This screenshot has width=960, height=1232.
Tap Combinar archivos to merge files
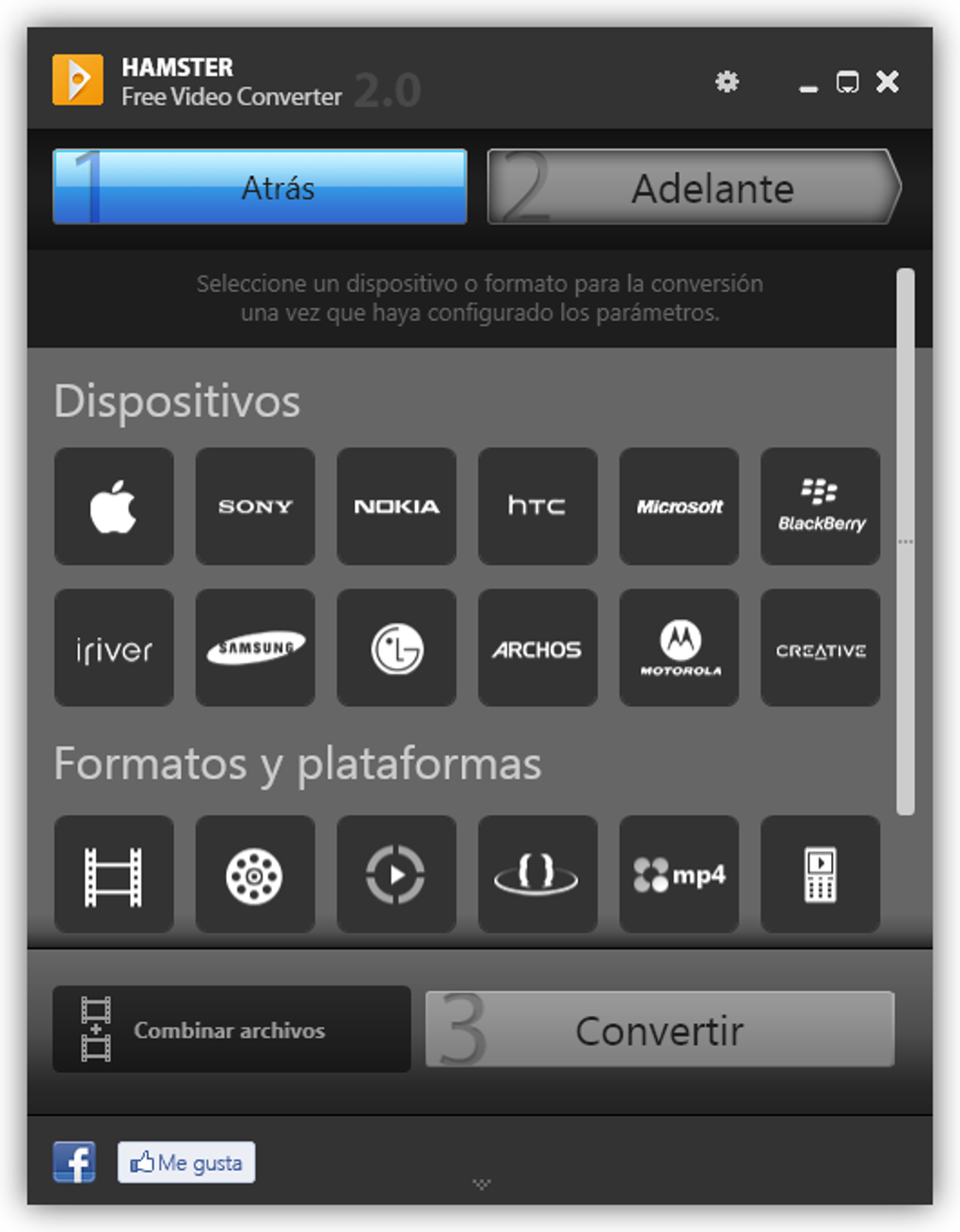[x=231, y=1030]
